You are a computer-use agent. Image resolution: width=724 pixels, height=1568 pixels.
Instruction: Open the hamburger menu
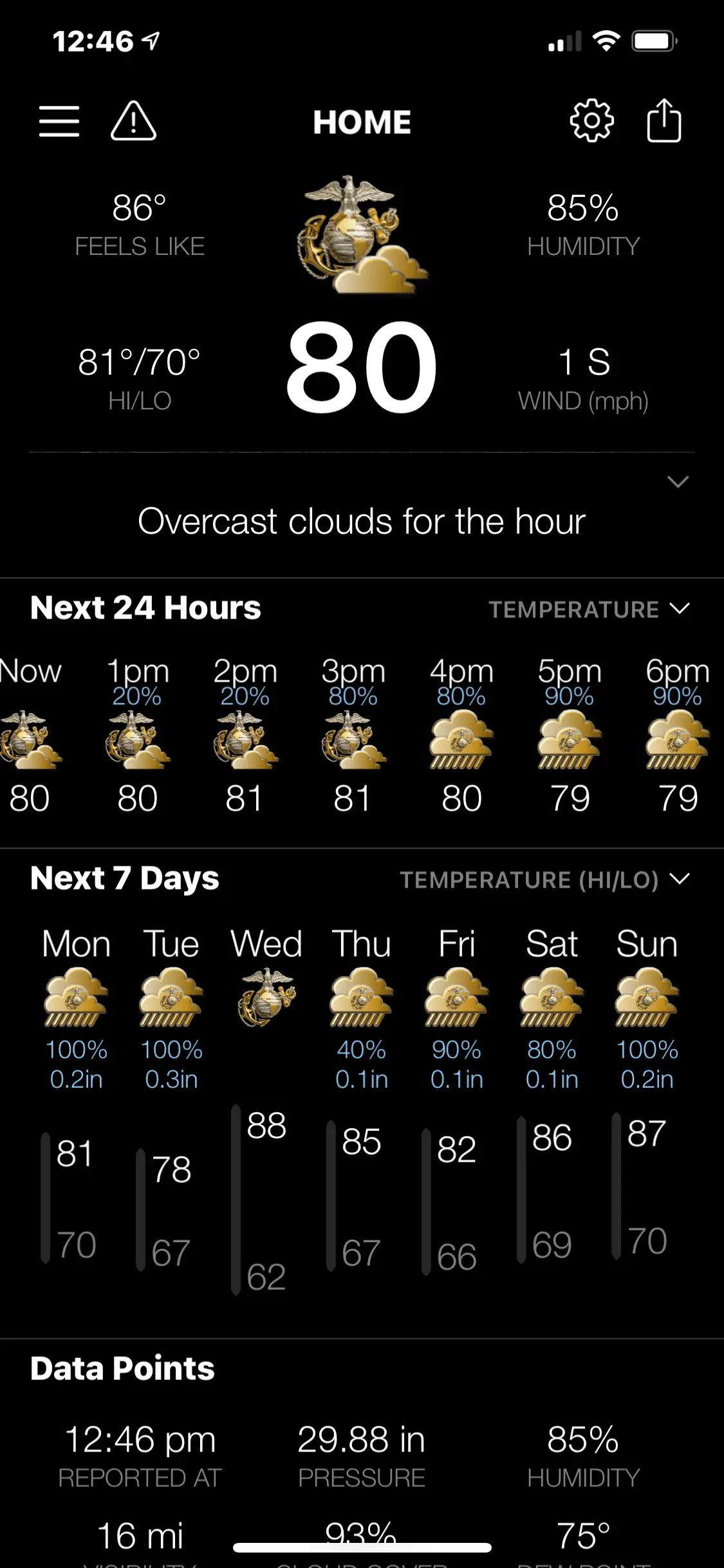pyautogui.click(x=59, y=121)
